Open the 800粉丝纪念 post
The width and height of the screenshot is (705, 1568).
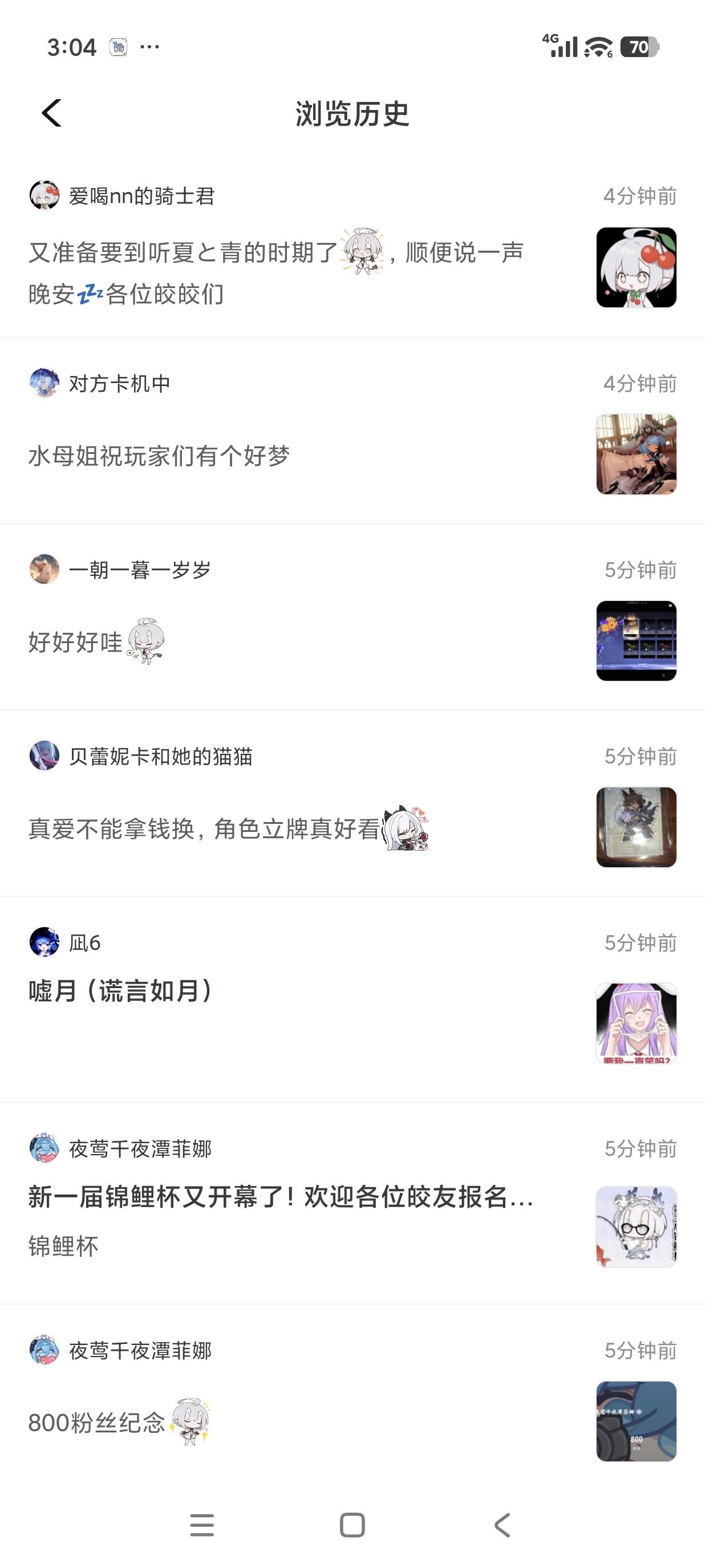coord(98,1422)
